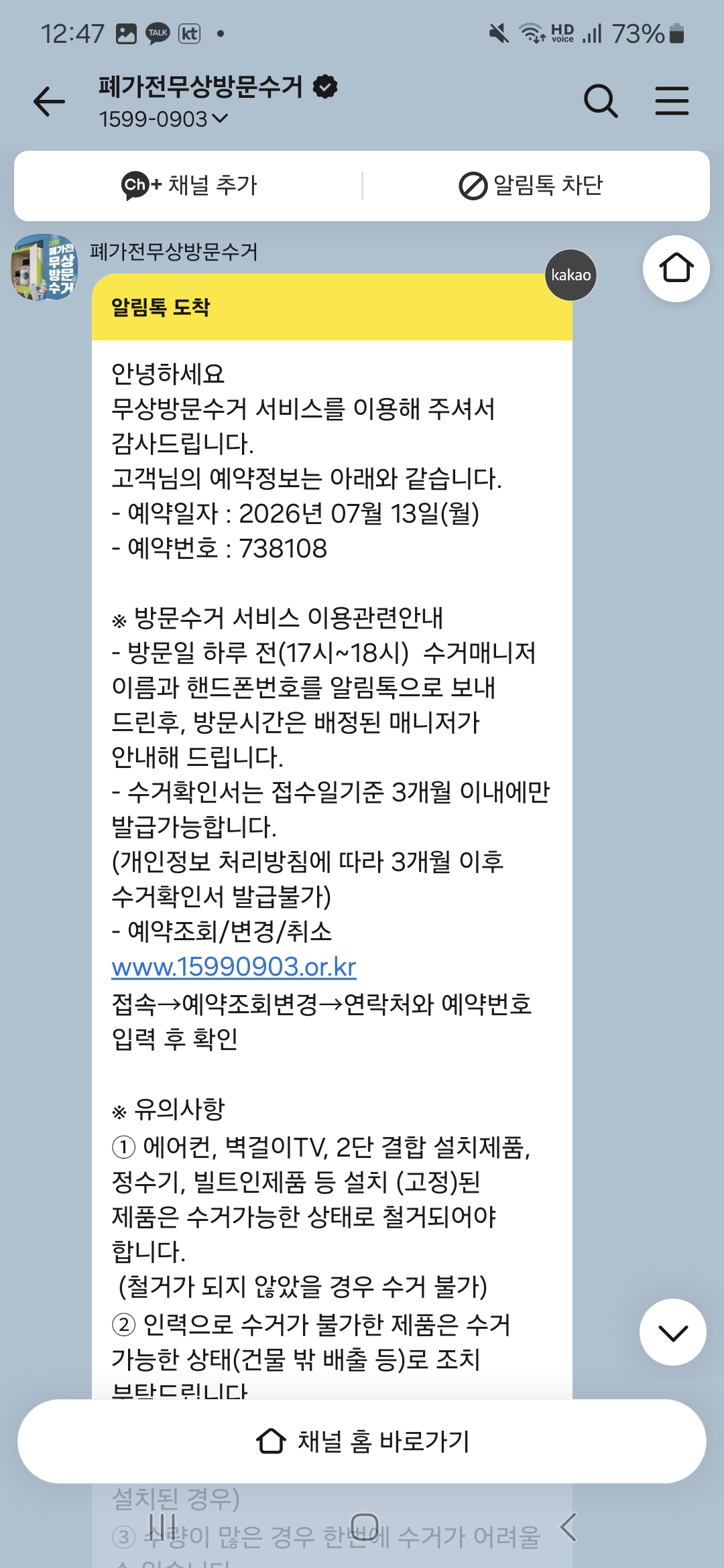Screen dimensions: 724x1568
Task: Tap 채널 홈 바로가기 button
Action: click(x=362, y=1441)
